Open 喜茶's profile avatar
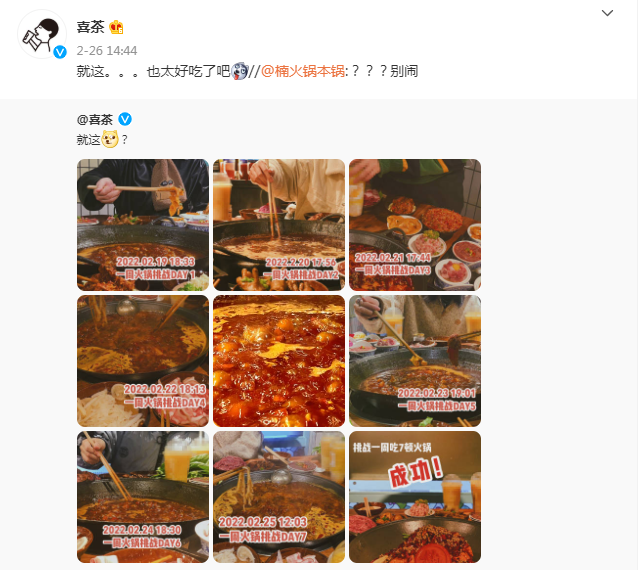This screenshot has height=570, width=638. click(41, 35)
